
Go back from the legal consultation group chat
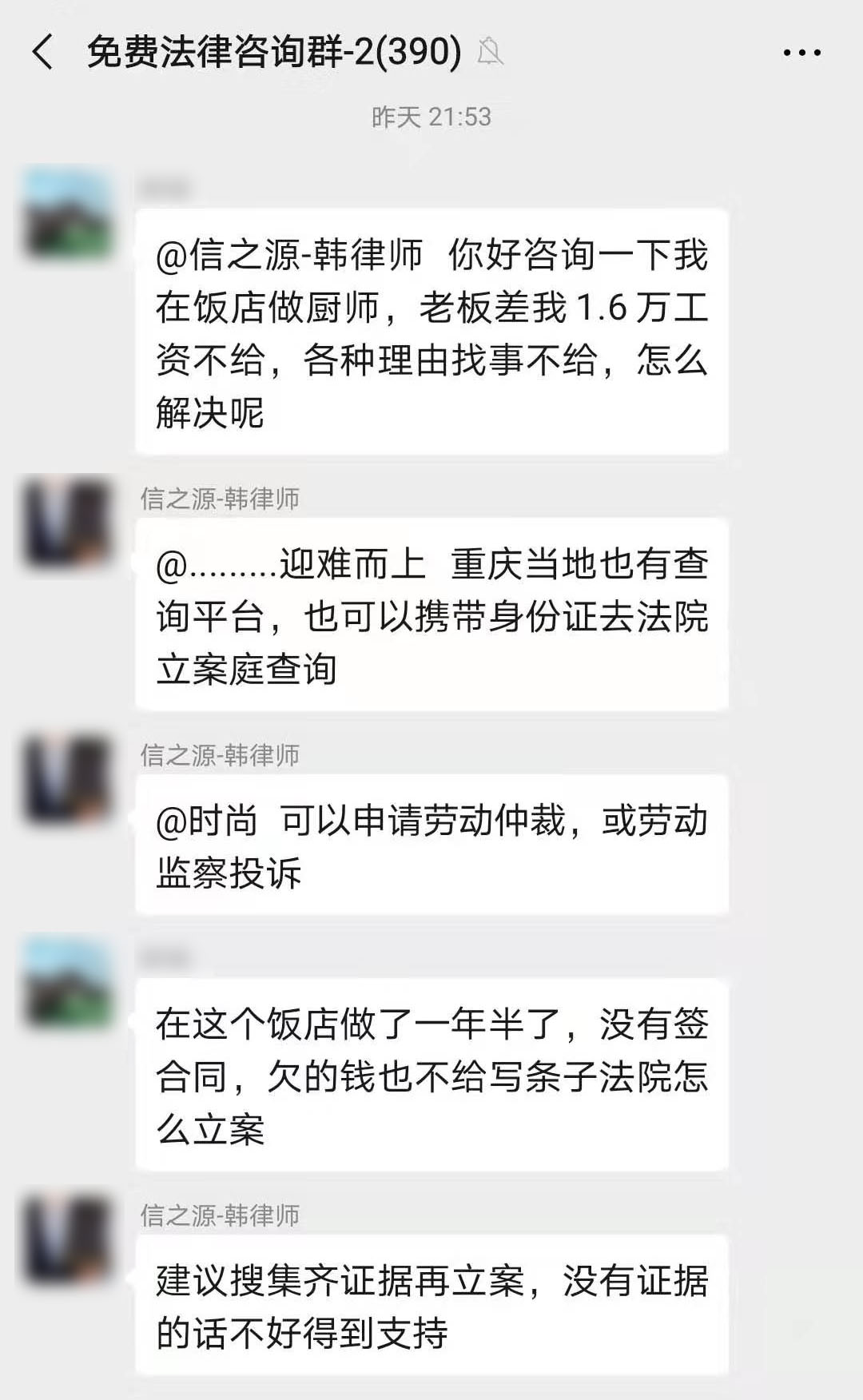click(x=43, y=53)
